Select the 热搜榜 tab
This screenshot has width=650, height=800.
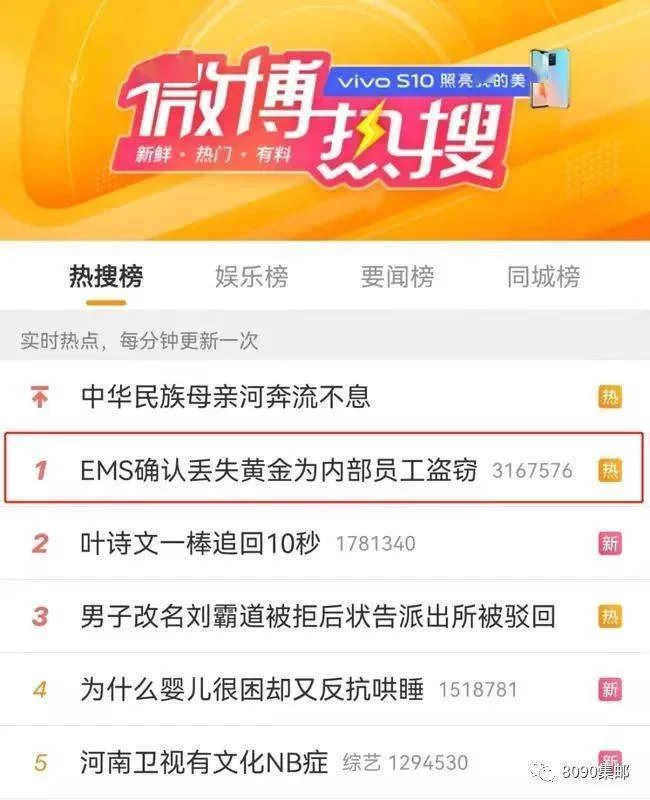[106, 277]
